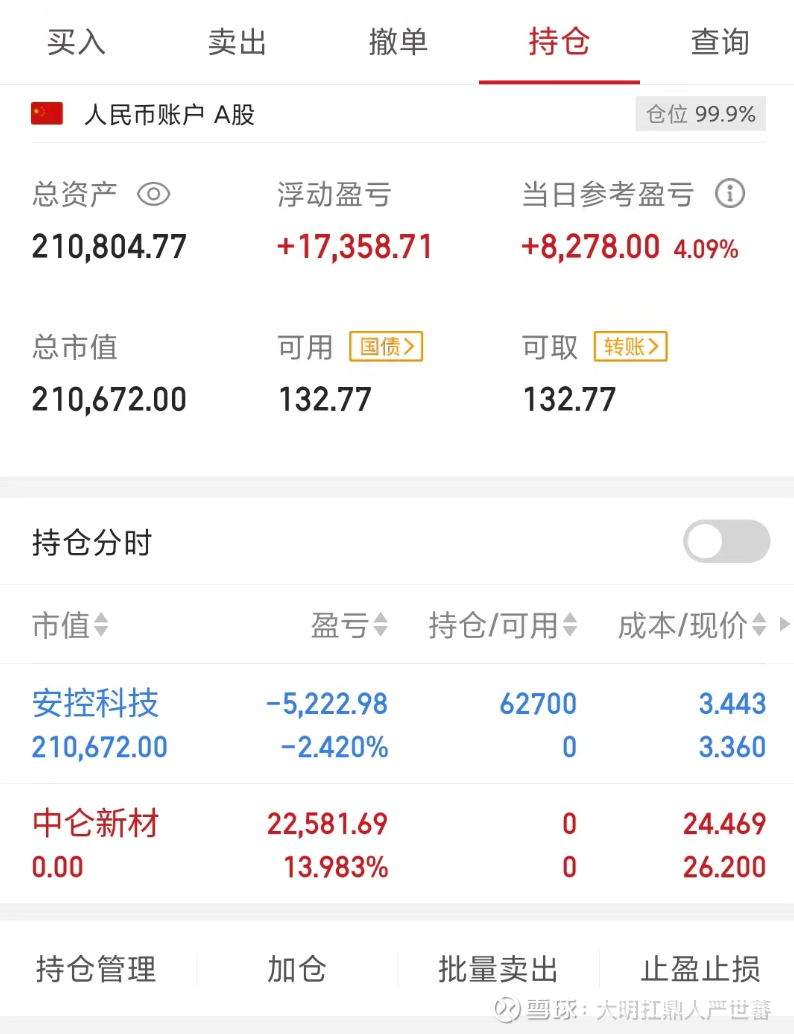
Task: Tap the 转账 chip next to 可取
Action: 630,347
